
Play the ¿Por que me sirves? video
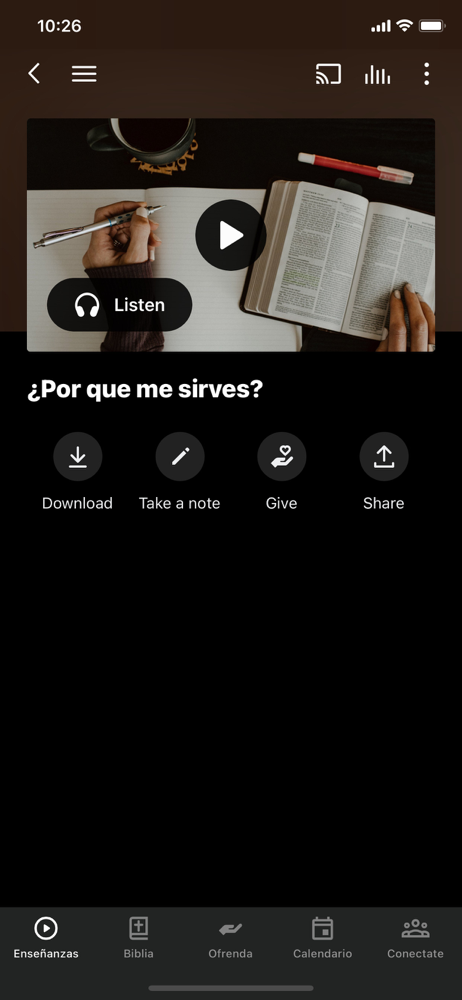point(230,235)
